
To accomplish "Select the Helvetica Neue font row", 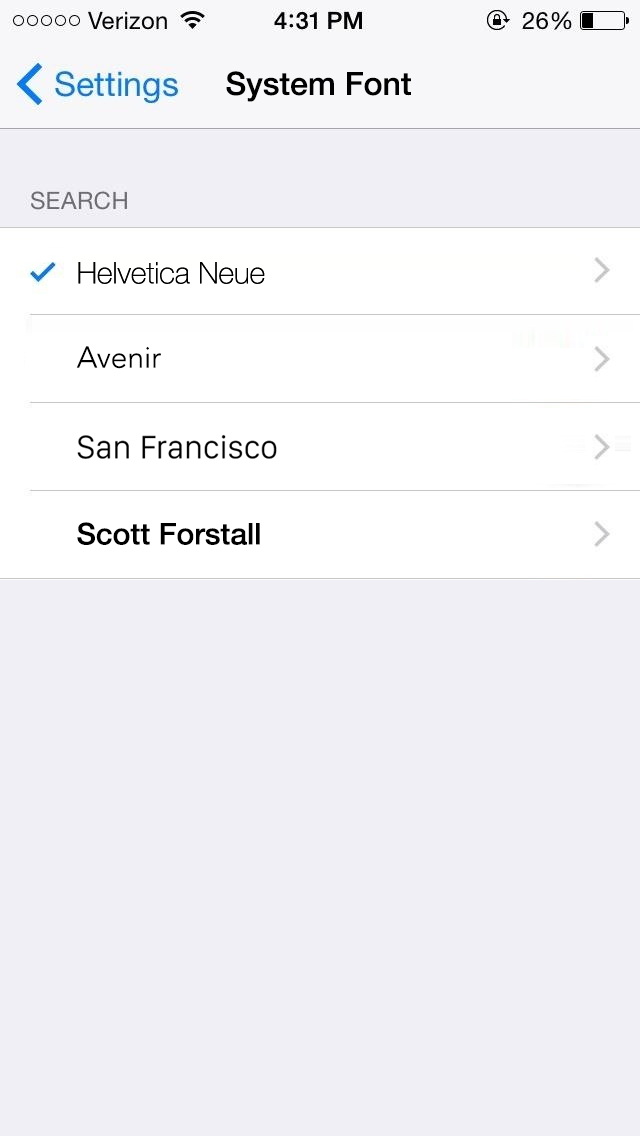I will [320, 271].
